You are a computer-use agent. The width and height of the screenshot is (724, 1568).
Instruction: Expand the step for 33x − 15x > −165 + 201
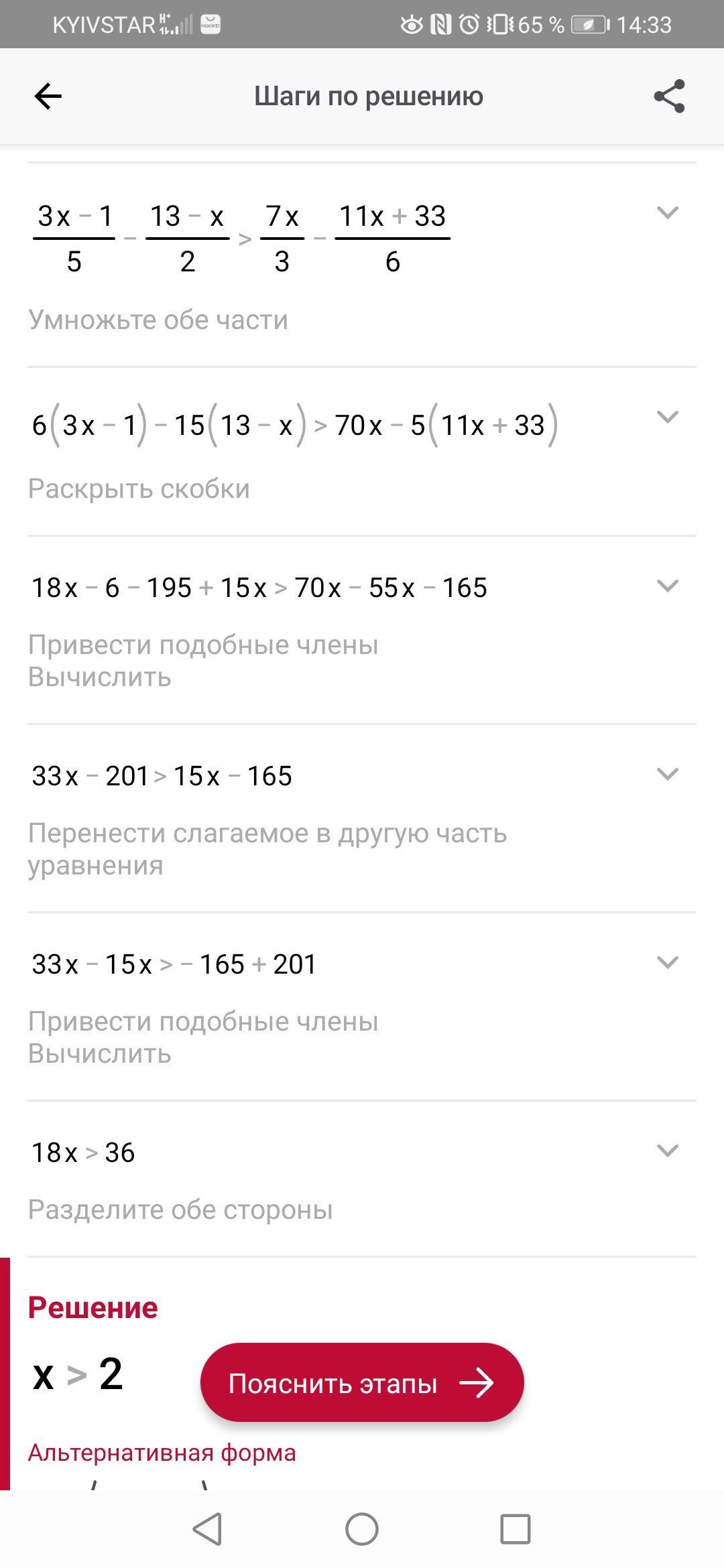click(x=668, y=962)
